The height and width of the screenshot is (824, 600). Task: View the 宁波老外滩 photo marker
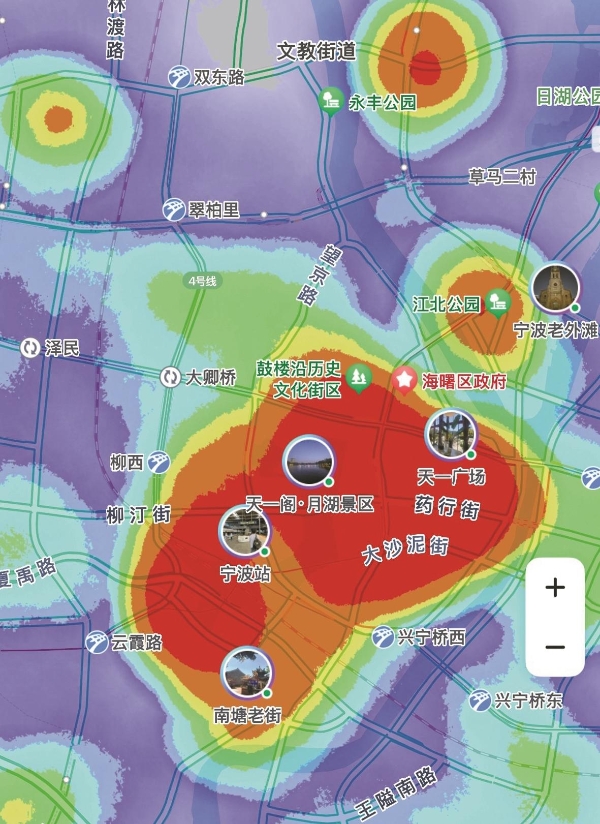[555, 289]
